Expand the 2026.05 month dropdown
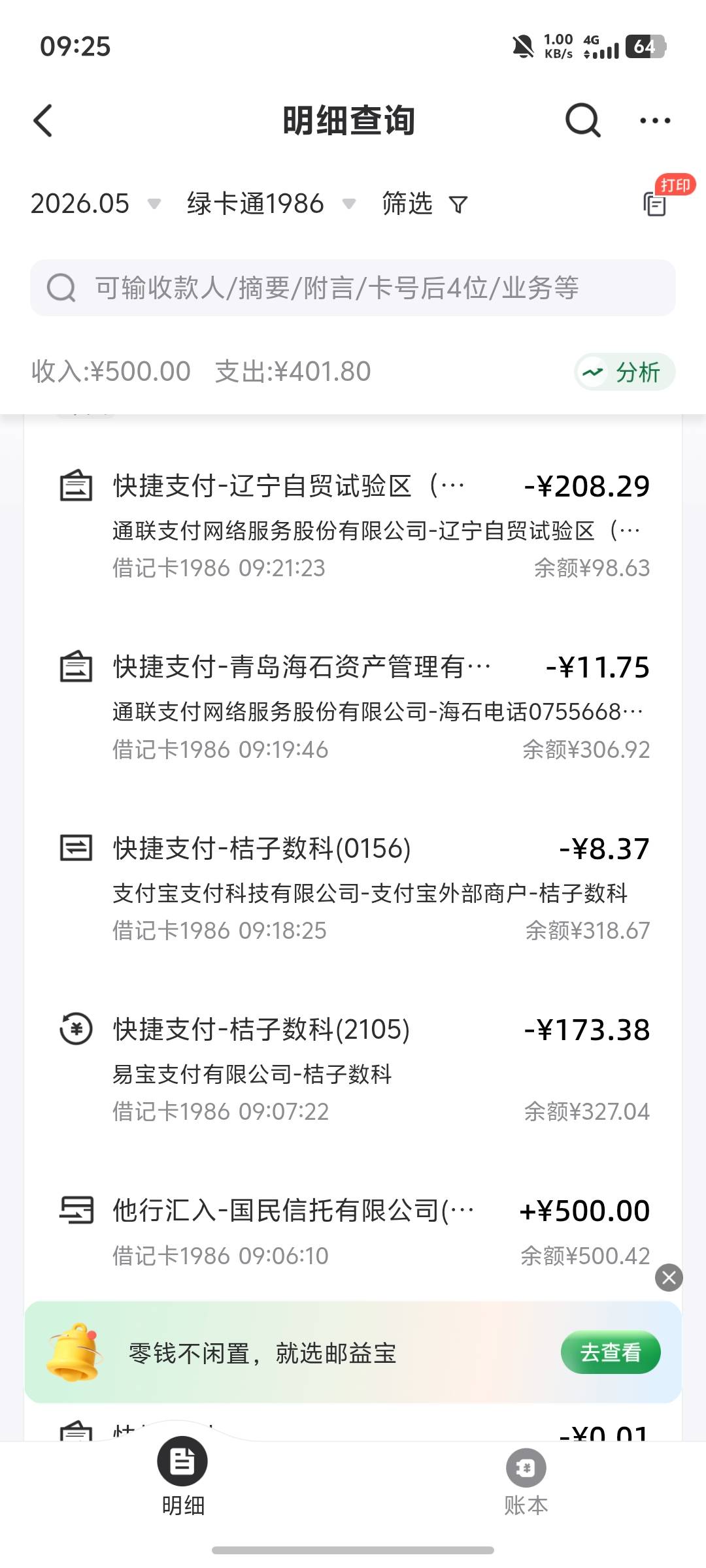The width and height of the screenshot is (706, 1568). click(x=95, y=204)
